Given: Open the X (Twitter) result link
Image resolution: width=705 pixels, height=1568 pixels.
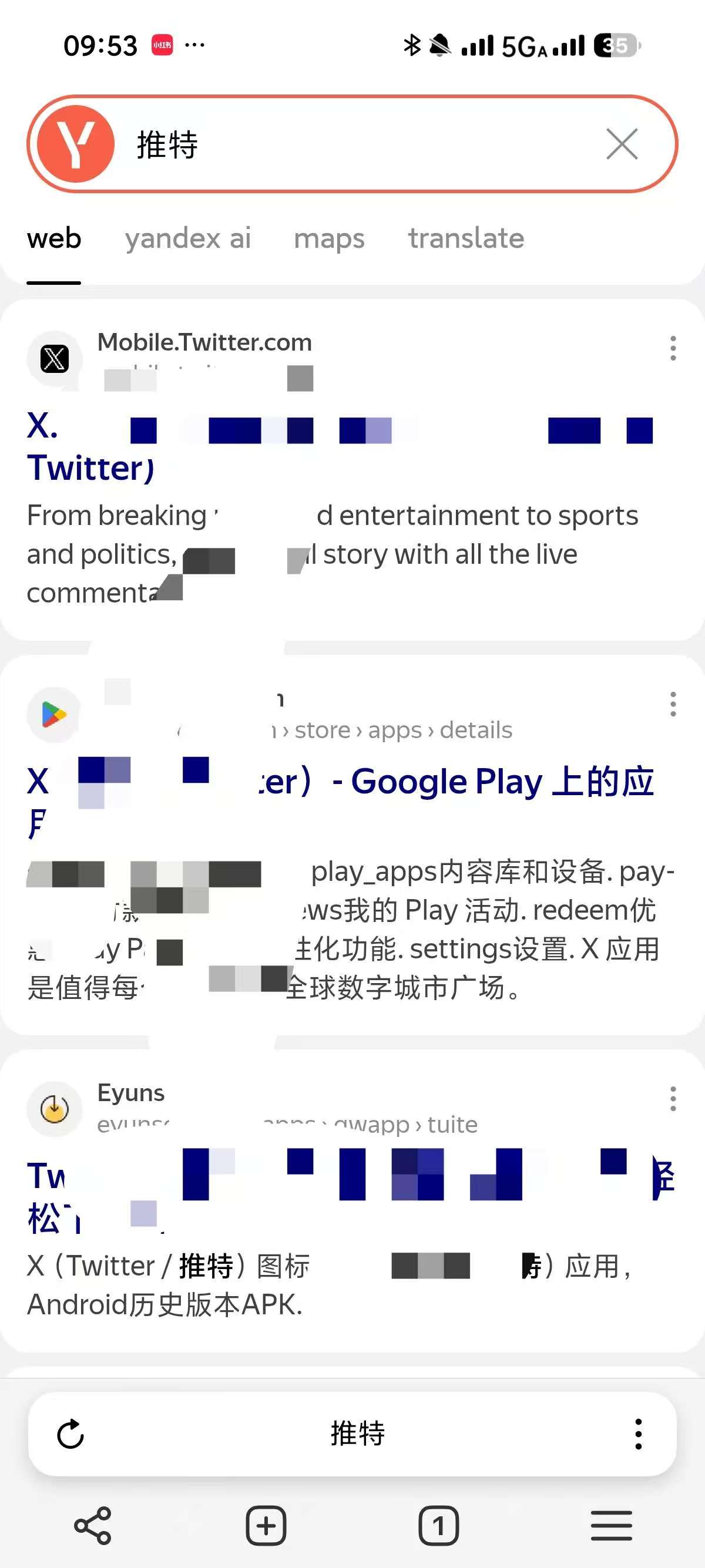Looking at the screenshot, I should coord(91,447).
